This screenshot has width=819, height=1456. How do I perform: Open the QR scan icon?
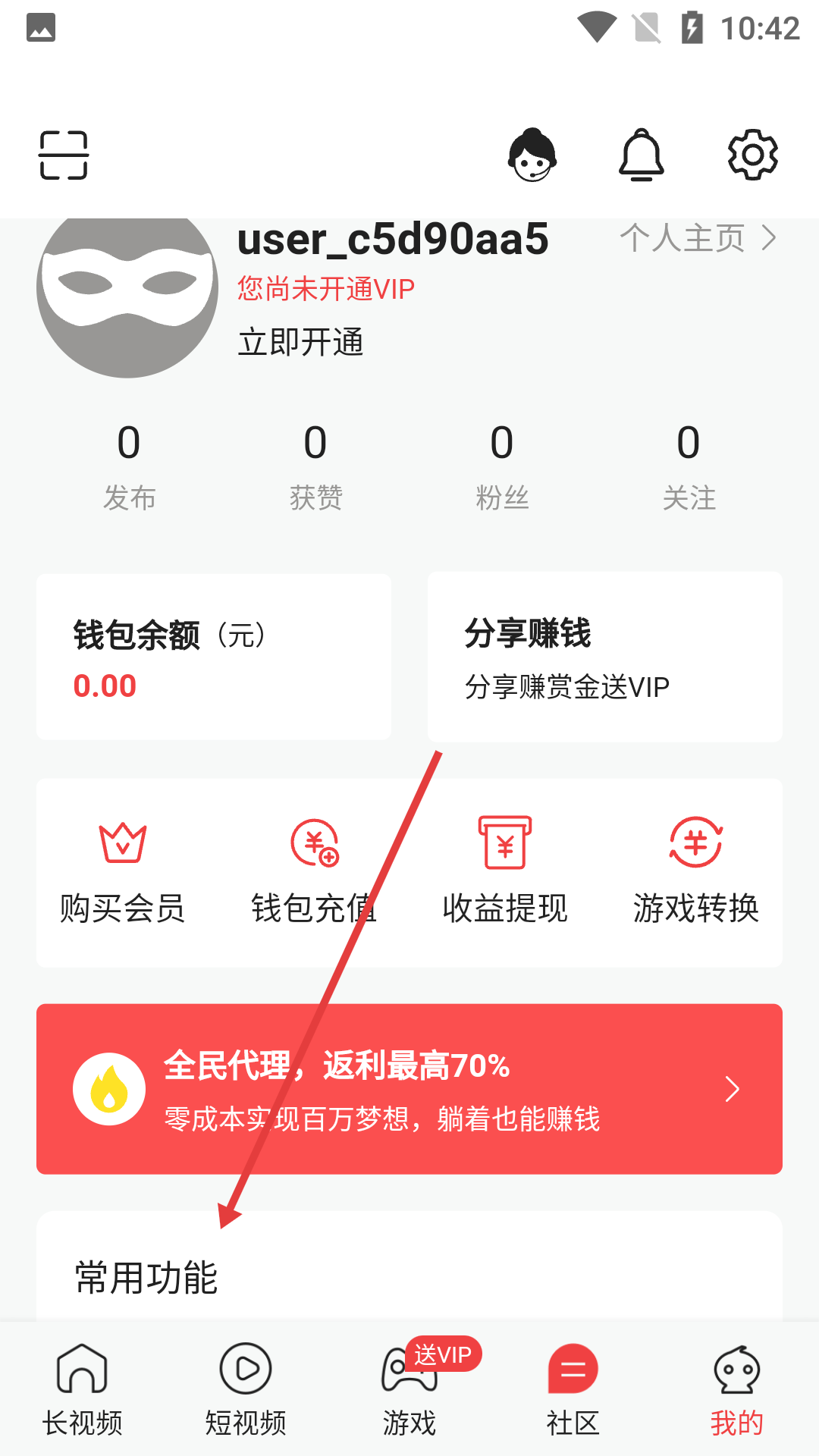(64, 154)
